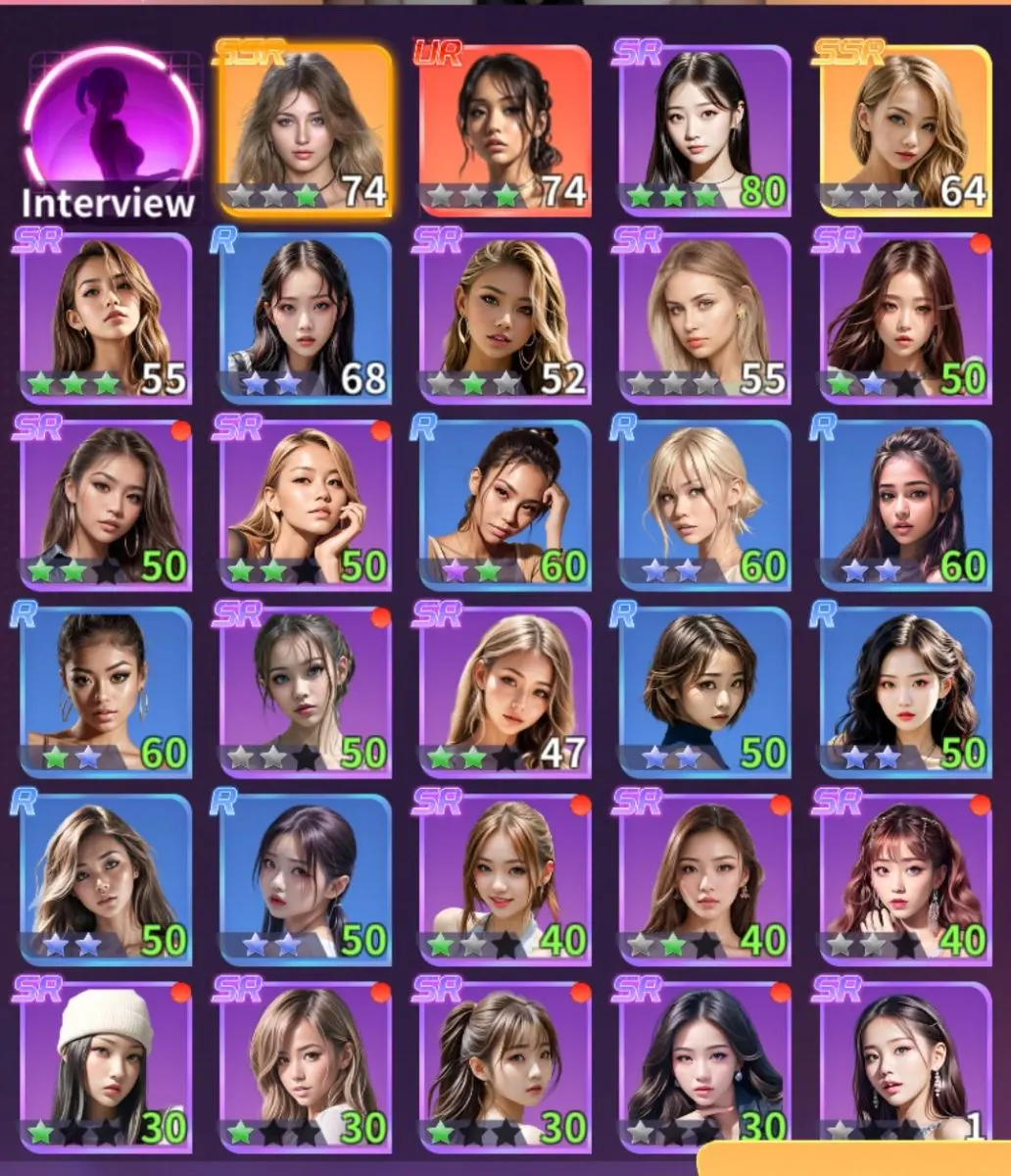Screen dimensions: 1011x1176
Task: Open the SR card at level 1
Action: 904,1066
